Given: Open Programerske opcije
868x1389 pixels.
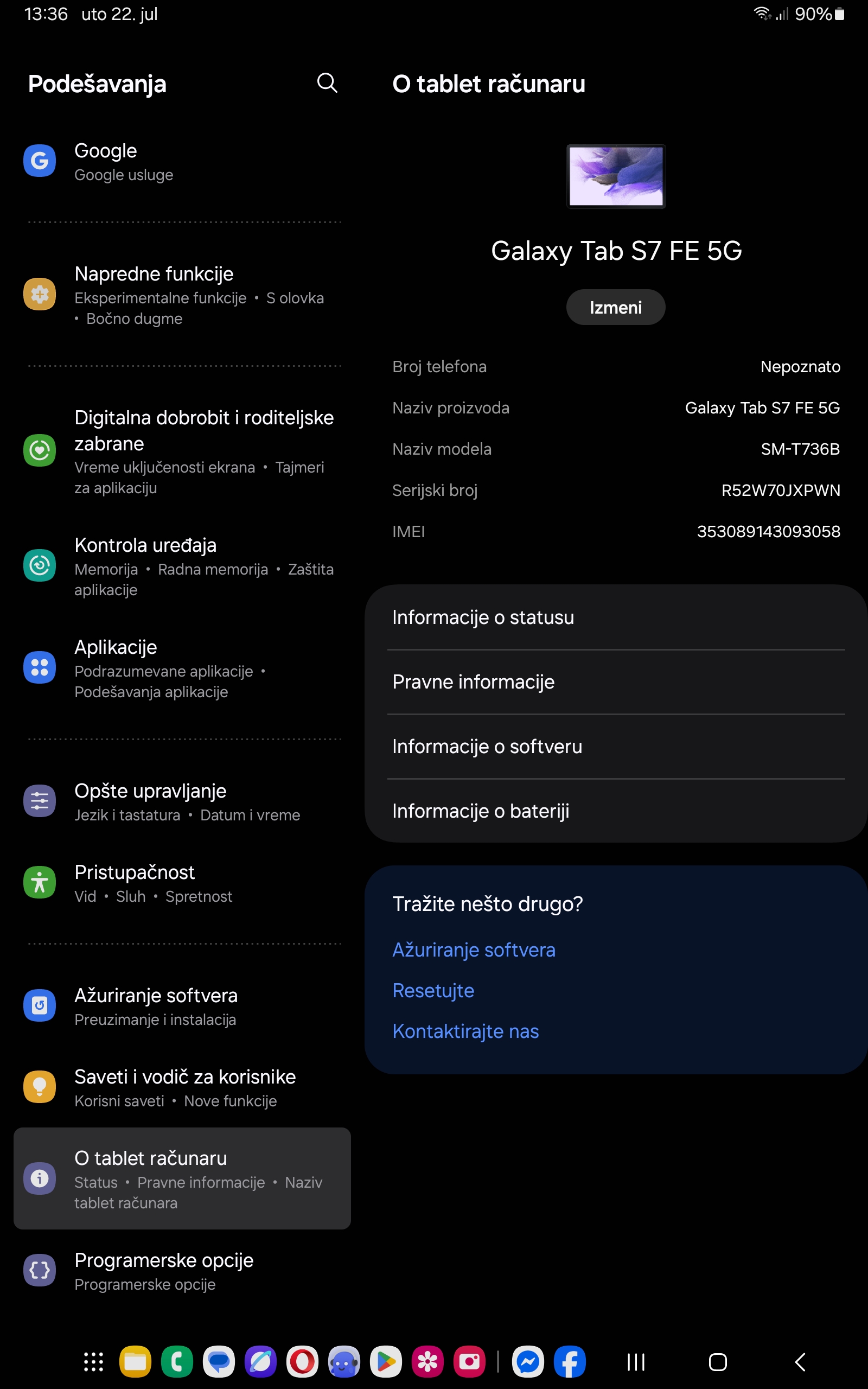Looking at the screenshot, I should tap(181, 1271).
